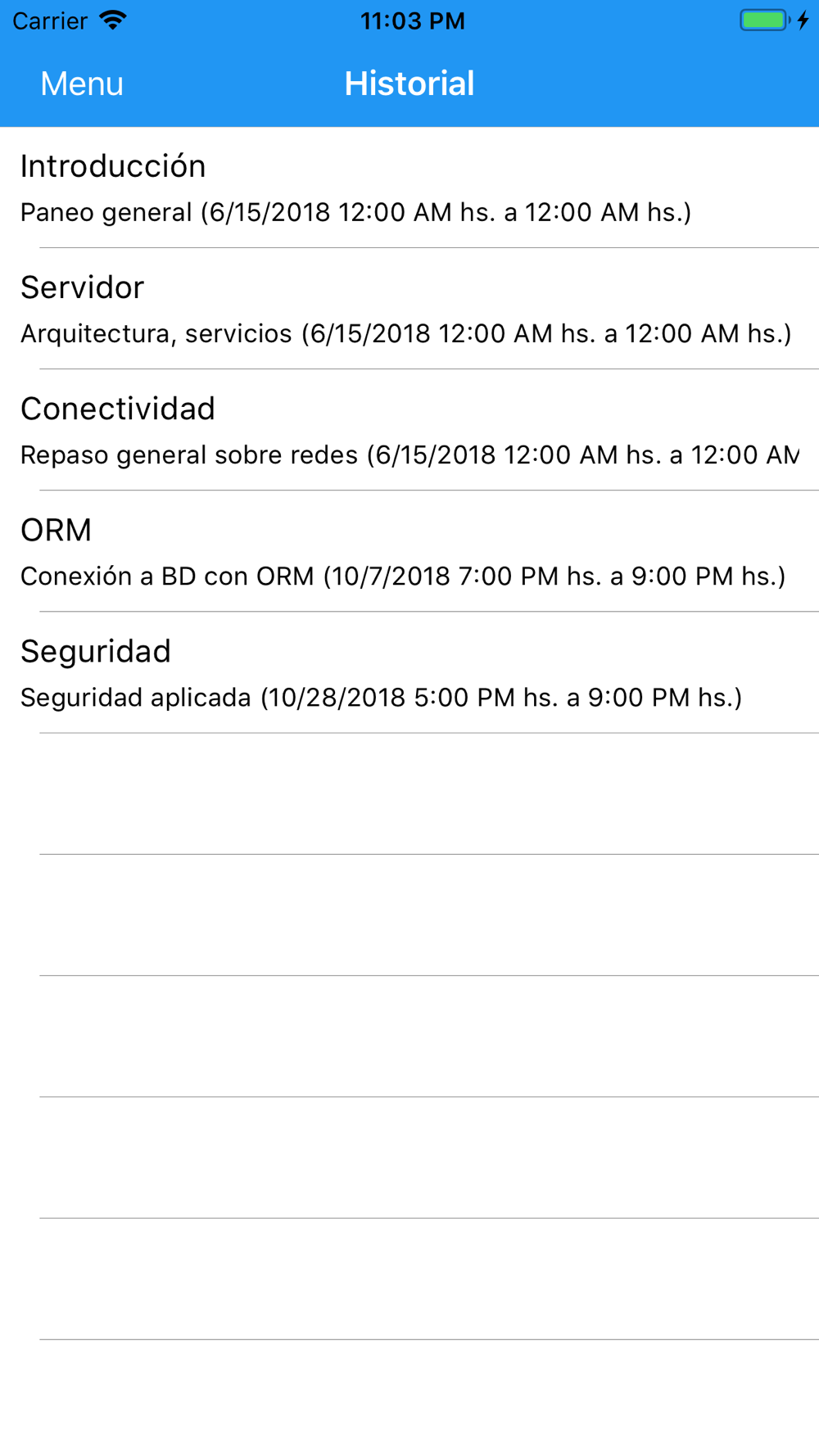Screen dimensions: 819x1456
Task: Tap the Seguridad history row
Action: pyautogui.click(x=409, y=673)
